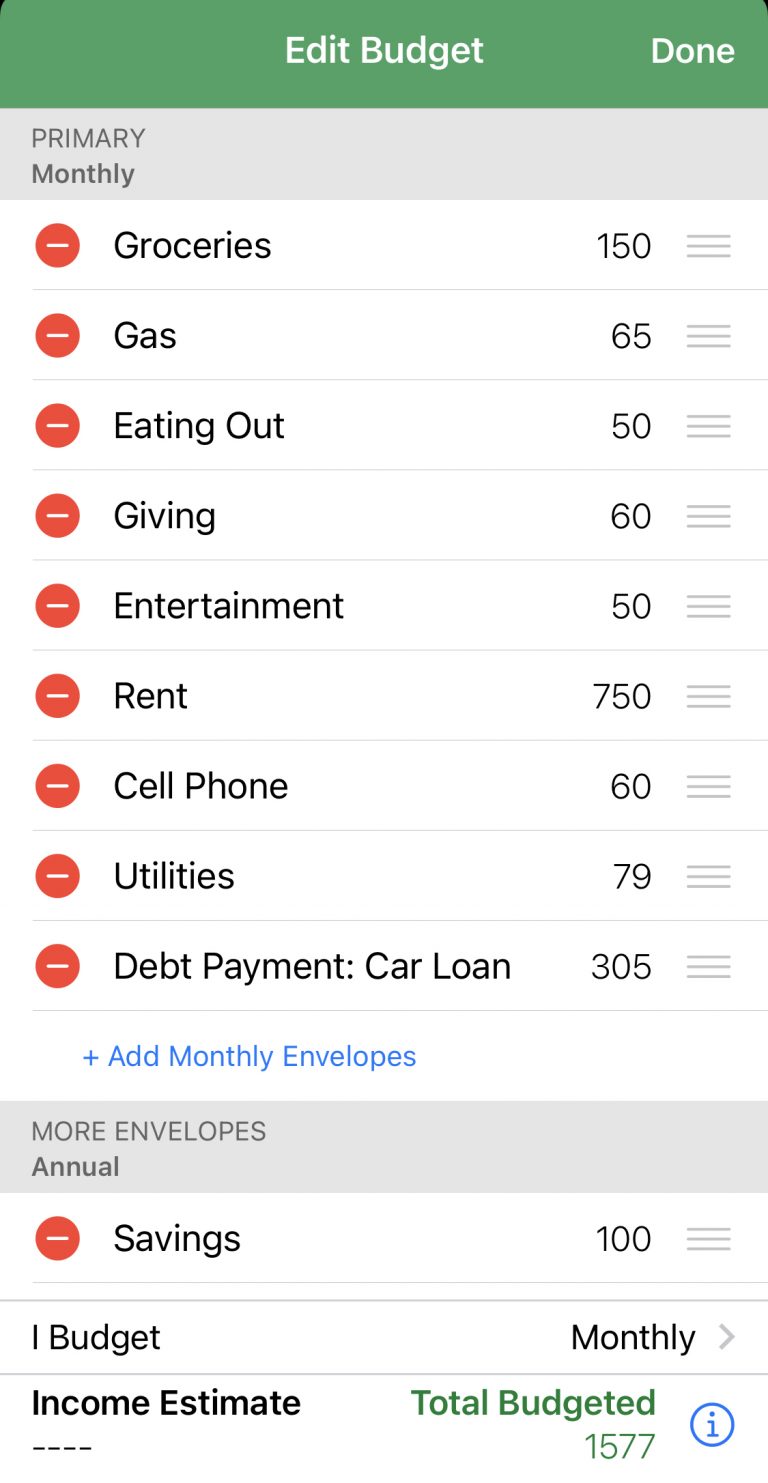Open the Total Budgeted info icon
Screen dimensions: 768x1483
click(712, 1425)
